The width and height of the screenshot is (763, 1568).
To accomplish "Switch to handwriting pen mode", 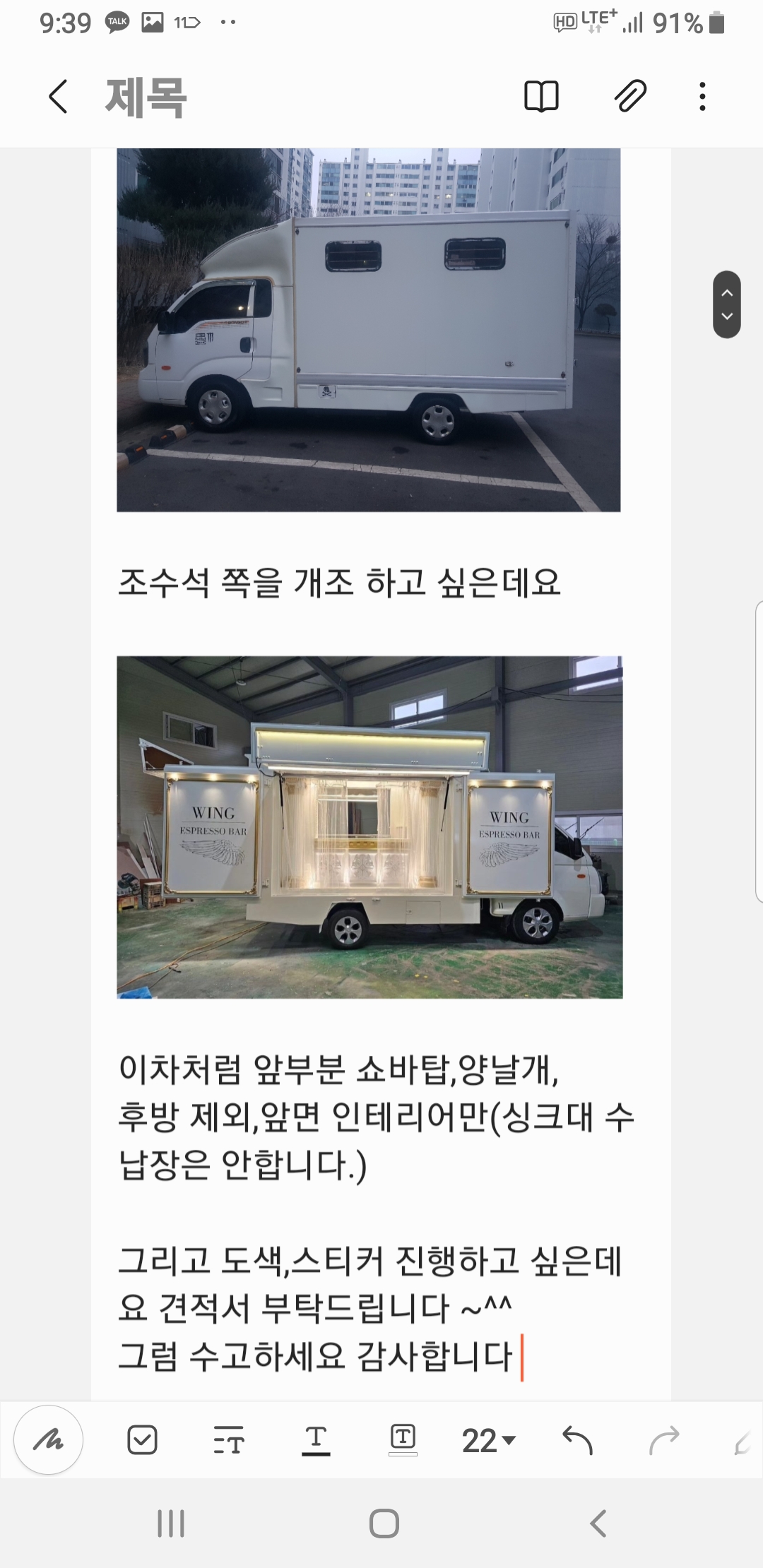I will click(49, 1440).
